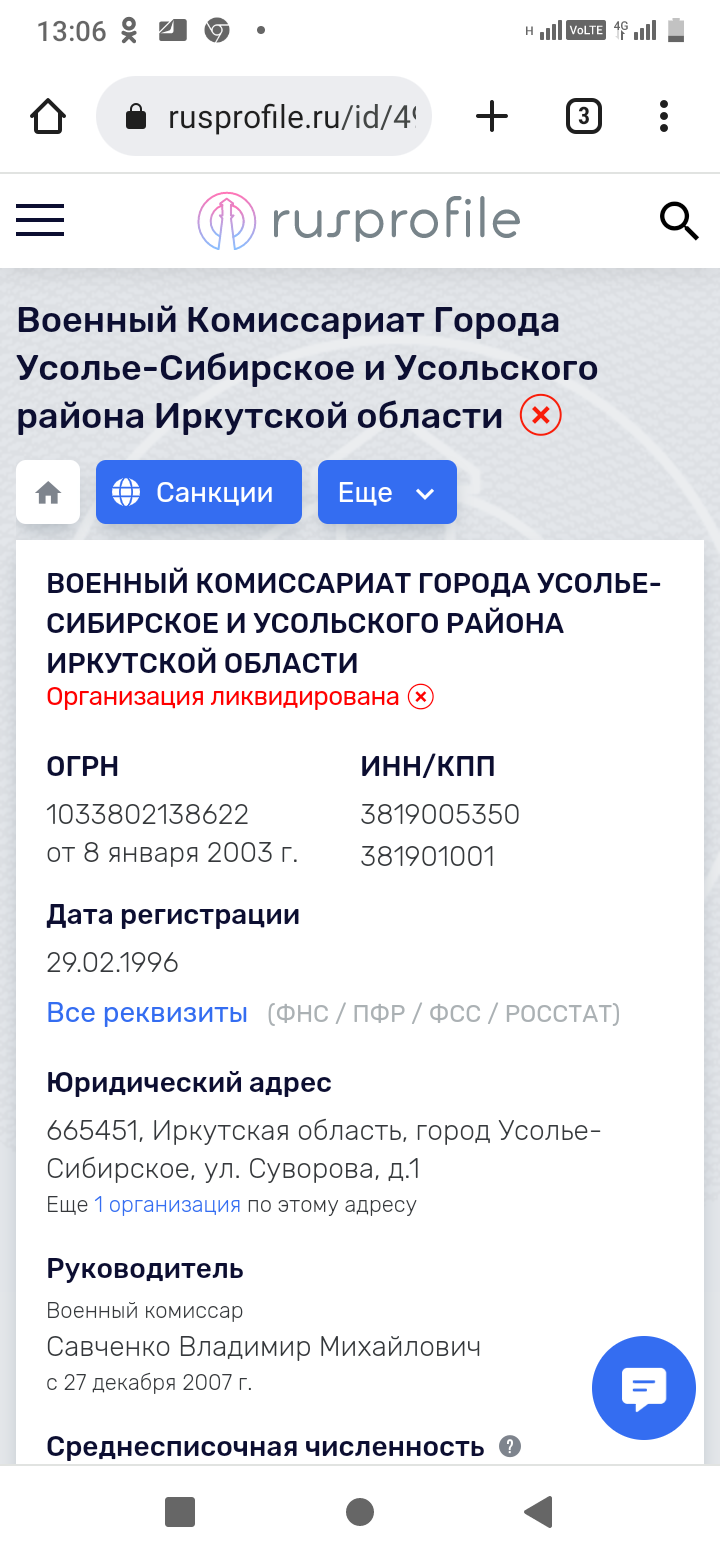The height and width of the screenshot is (1560, 720).
Task: Open the hamburger site menu
Action: tap(40, 220)
